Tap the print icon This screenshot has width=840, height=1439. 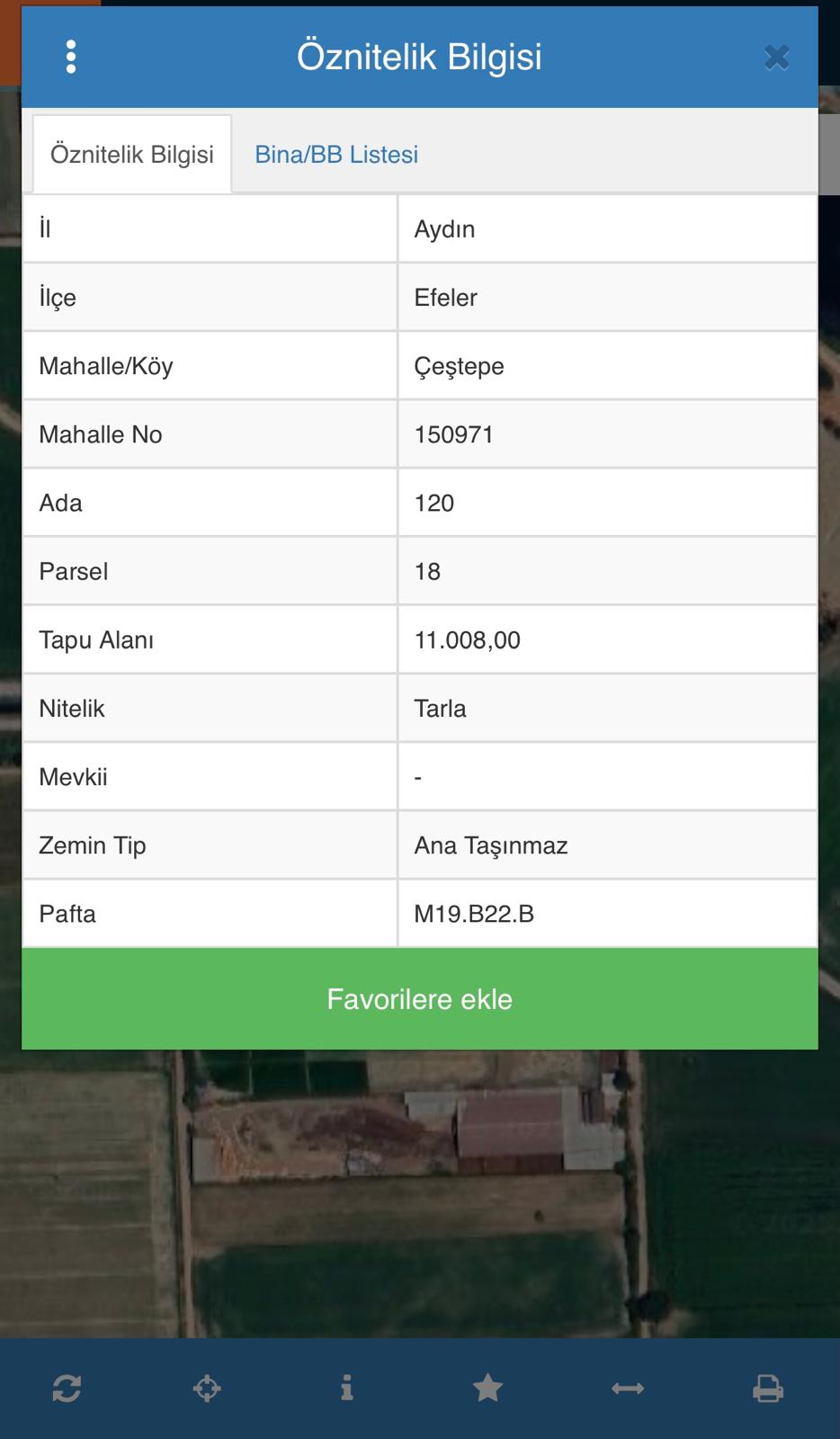(x=768, y=1388)
